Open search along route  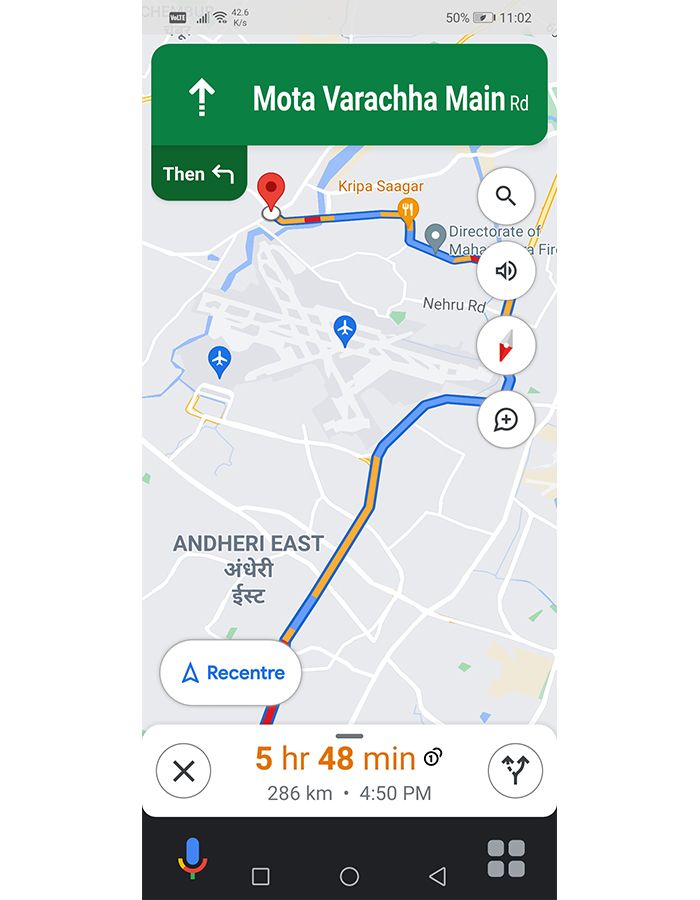pos(506,196)
